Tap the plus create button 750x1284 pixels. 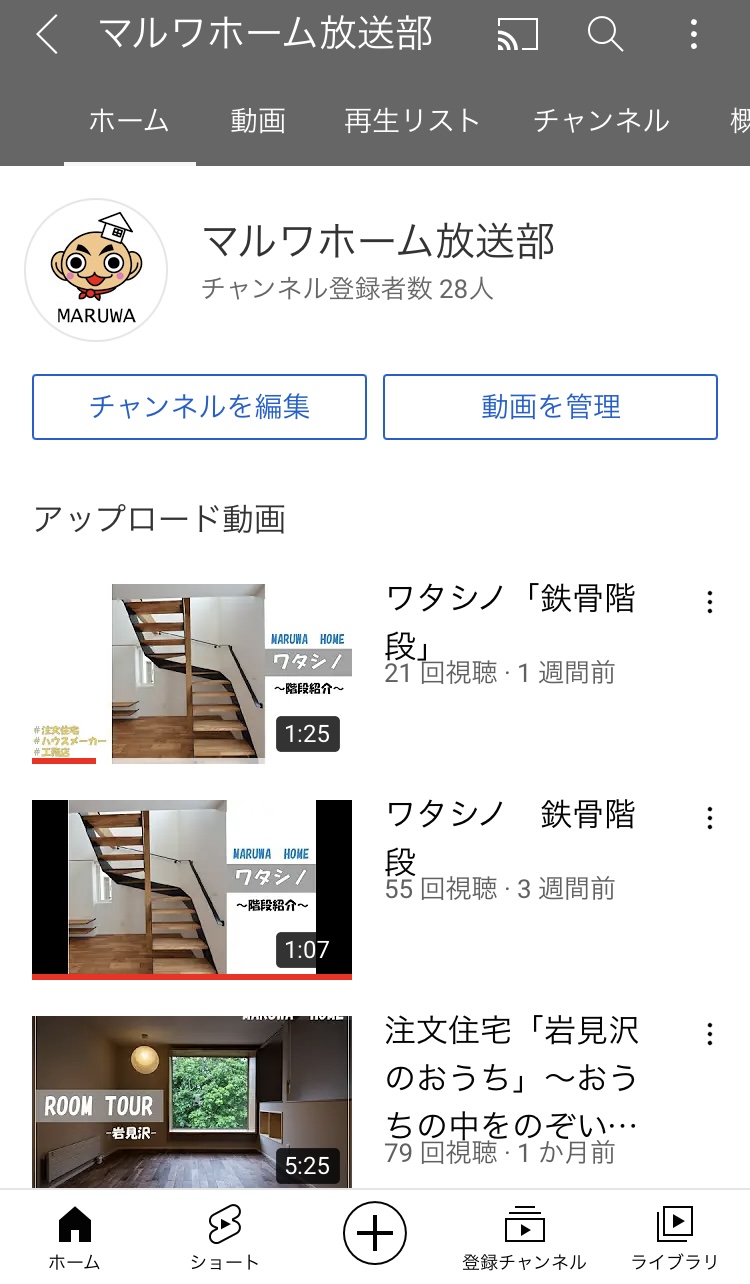click(375, 1233)
